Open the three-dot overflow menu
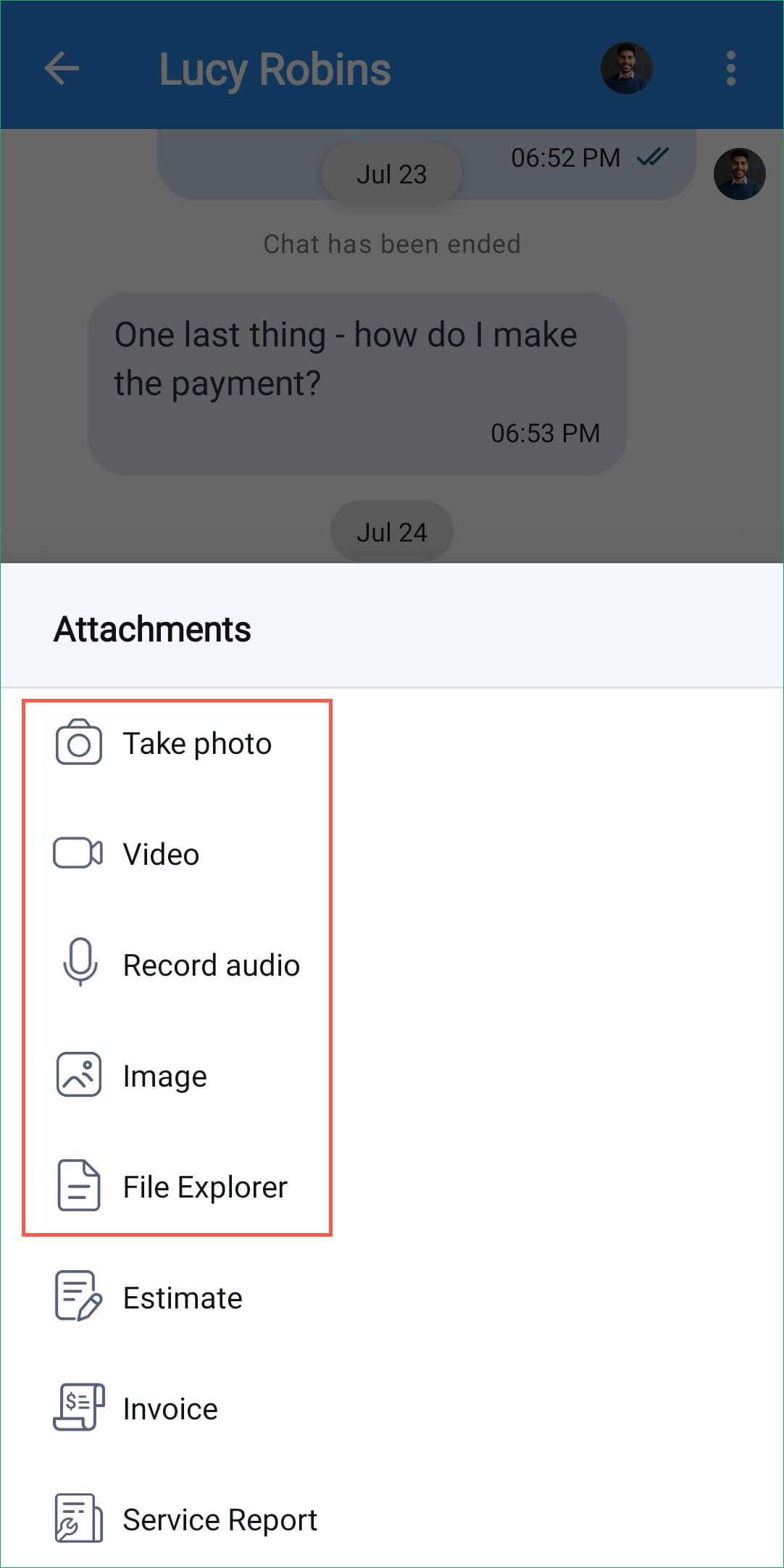 click(x=730, y=69)
